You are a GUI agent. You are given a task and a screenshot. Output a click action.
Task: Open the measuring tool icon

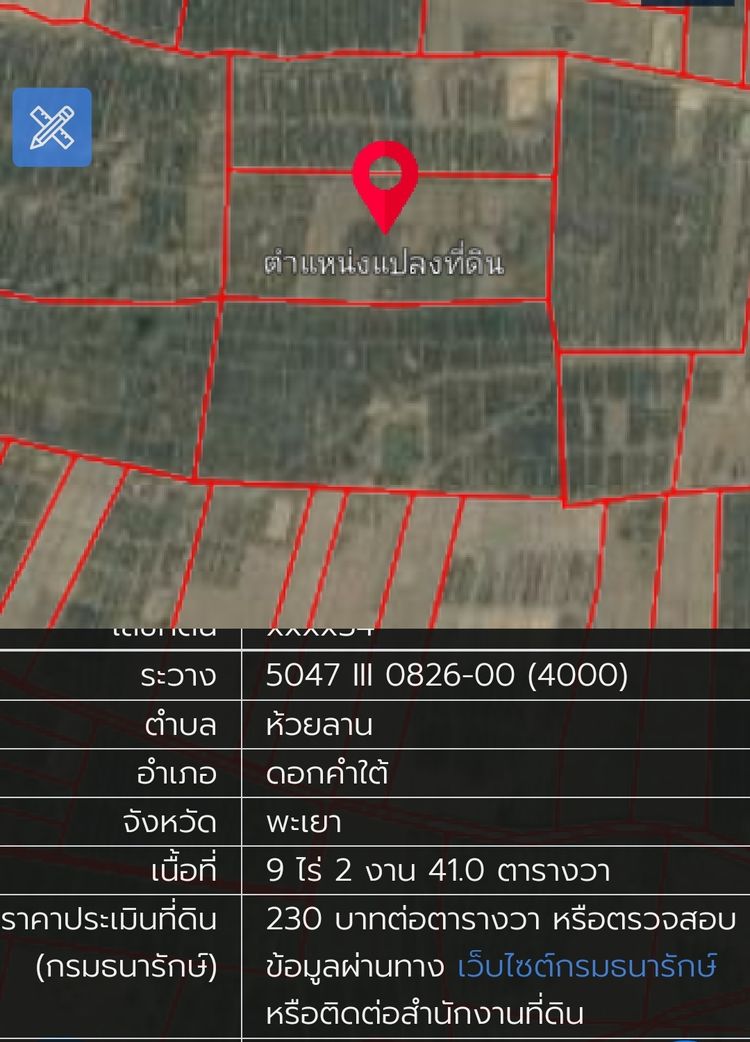pos(52,127)
